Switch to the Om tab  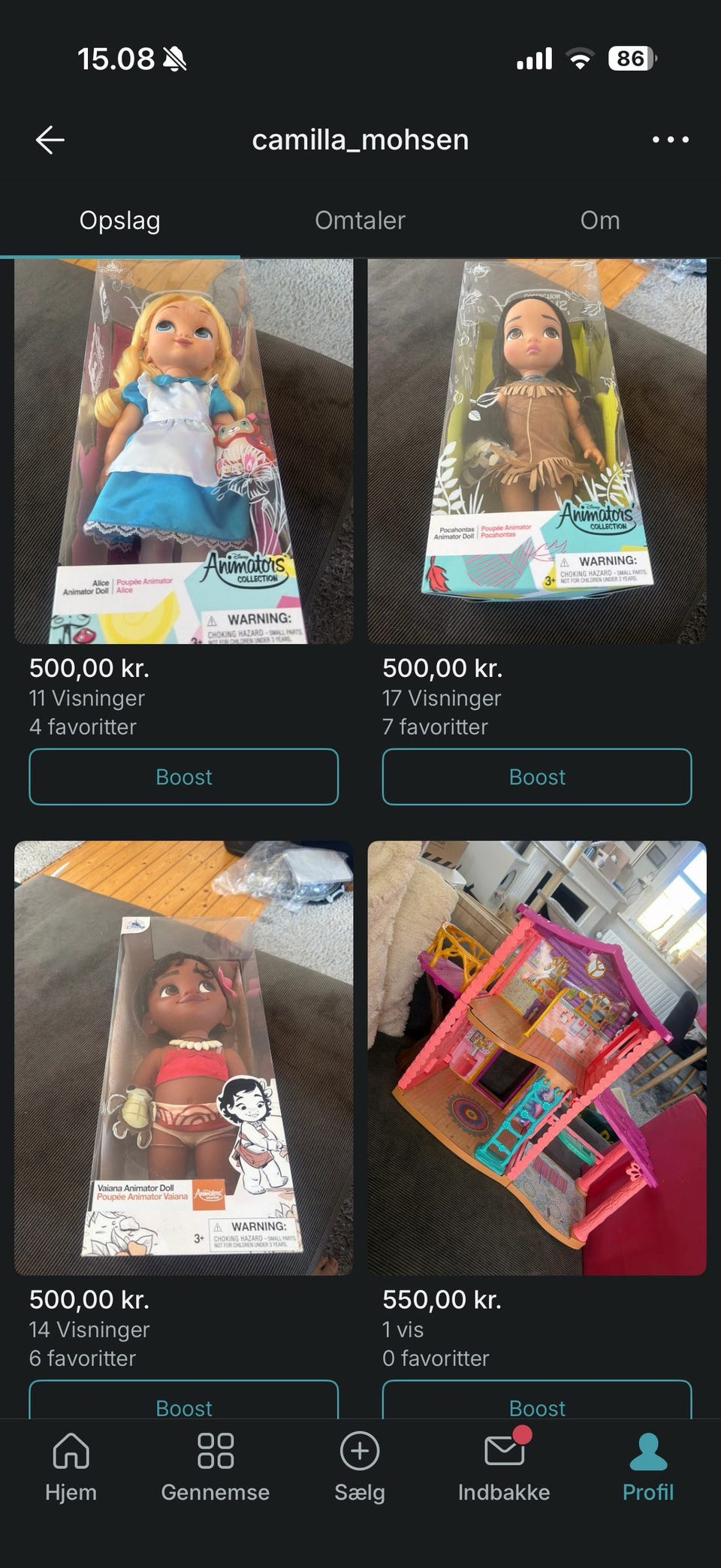tap(600, 220)
